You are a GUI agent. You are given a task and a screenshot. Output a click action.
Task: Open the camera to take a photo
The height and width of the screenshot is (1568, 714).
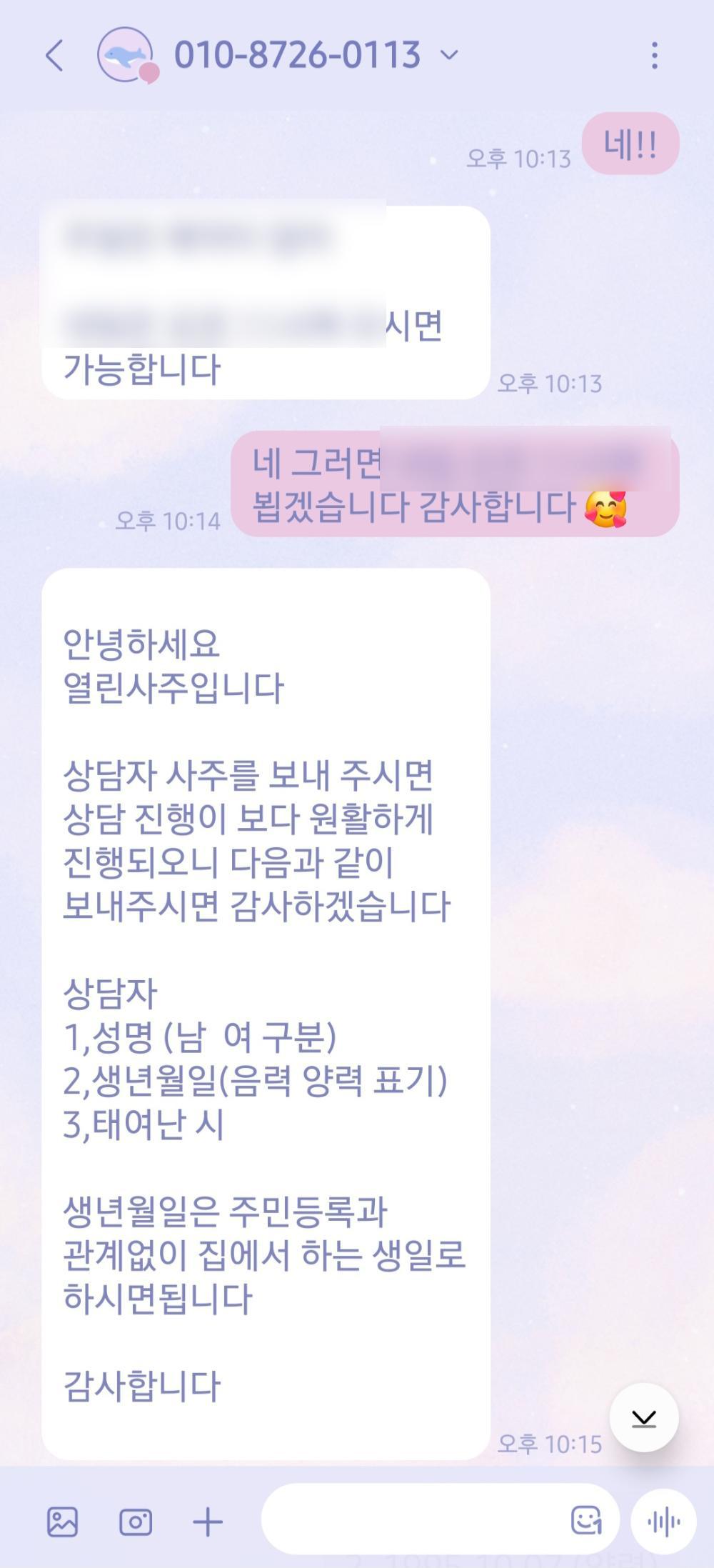[136, 1522]
